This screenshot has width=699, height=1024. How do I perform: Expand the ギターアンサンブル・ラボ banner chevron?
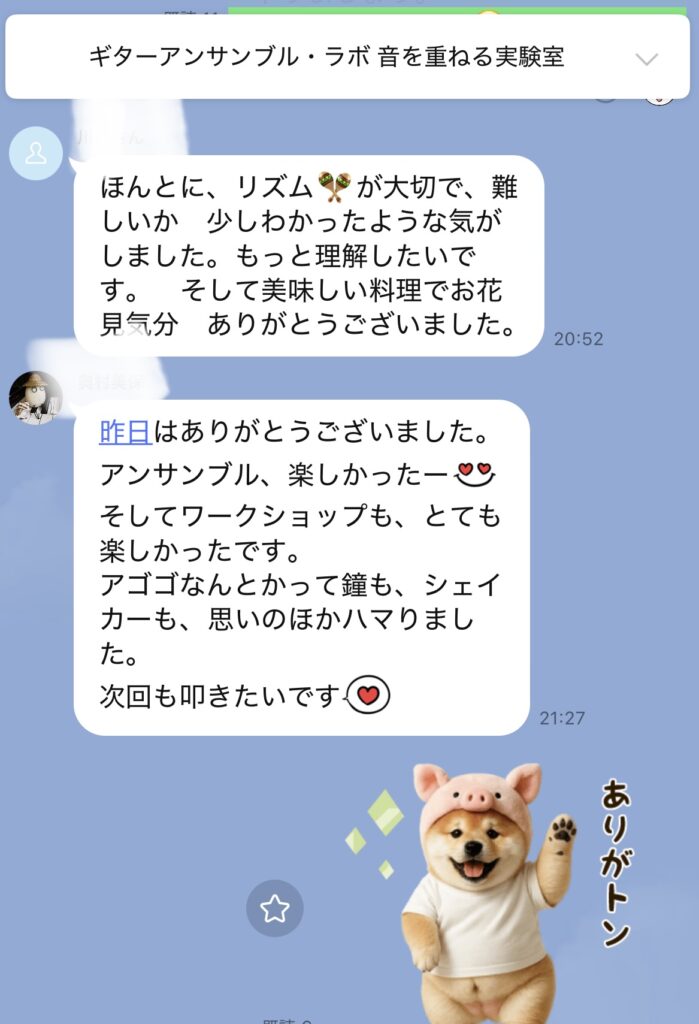[647, 59]
